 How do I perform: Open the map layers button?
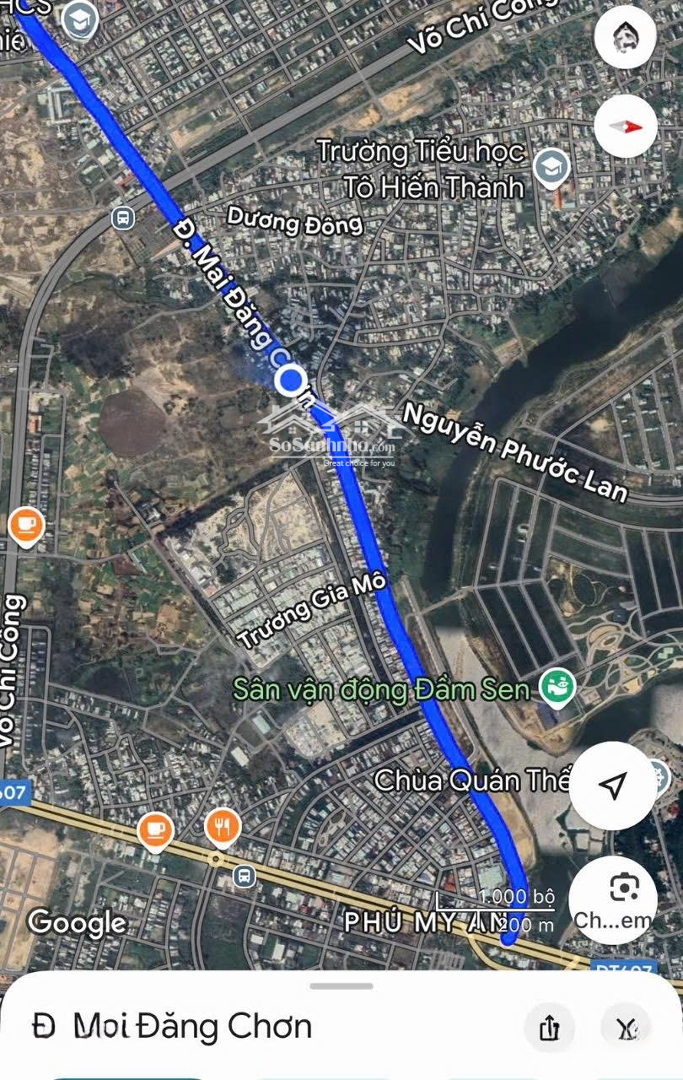coord(625,37)
